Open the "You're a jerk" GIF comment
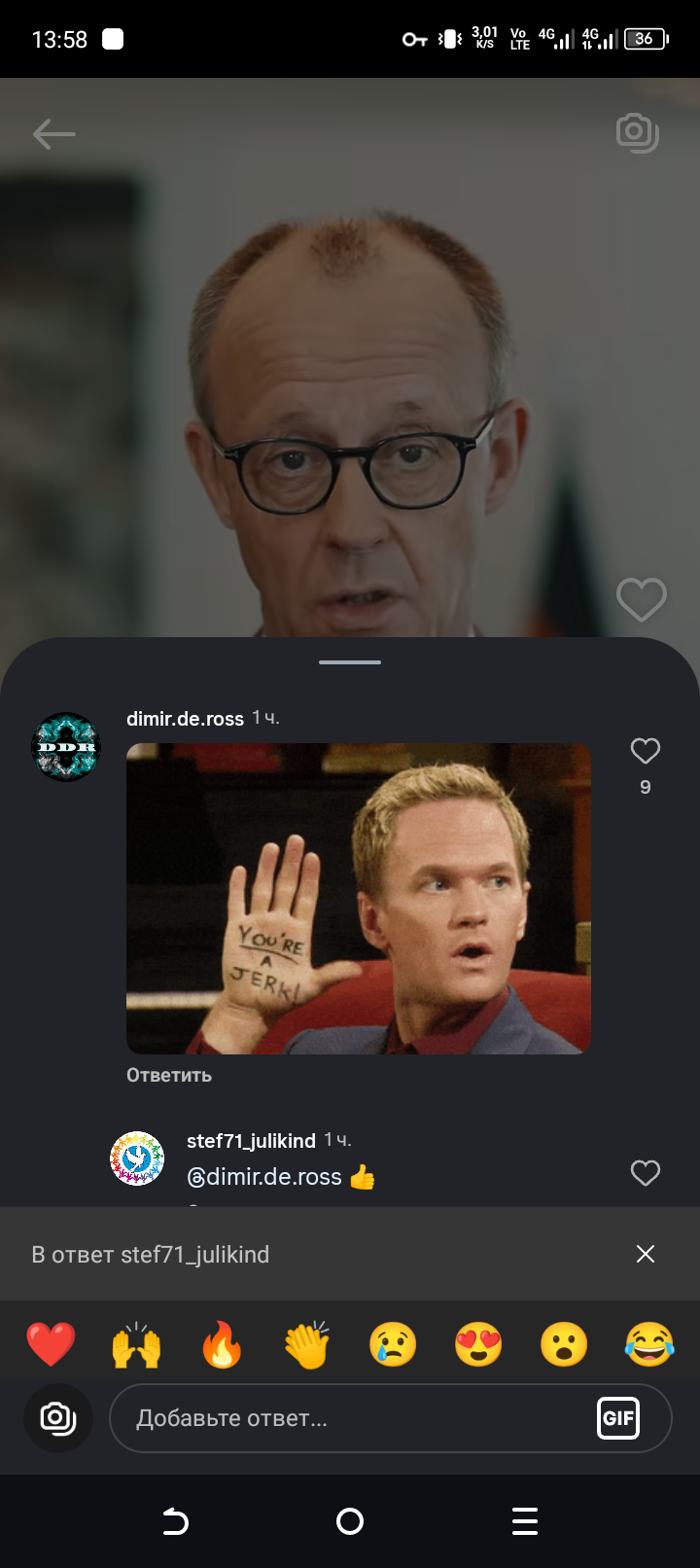Screen dimensions: 700x1568 click(358, 898)
